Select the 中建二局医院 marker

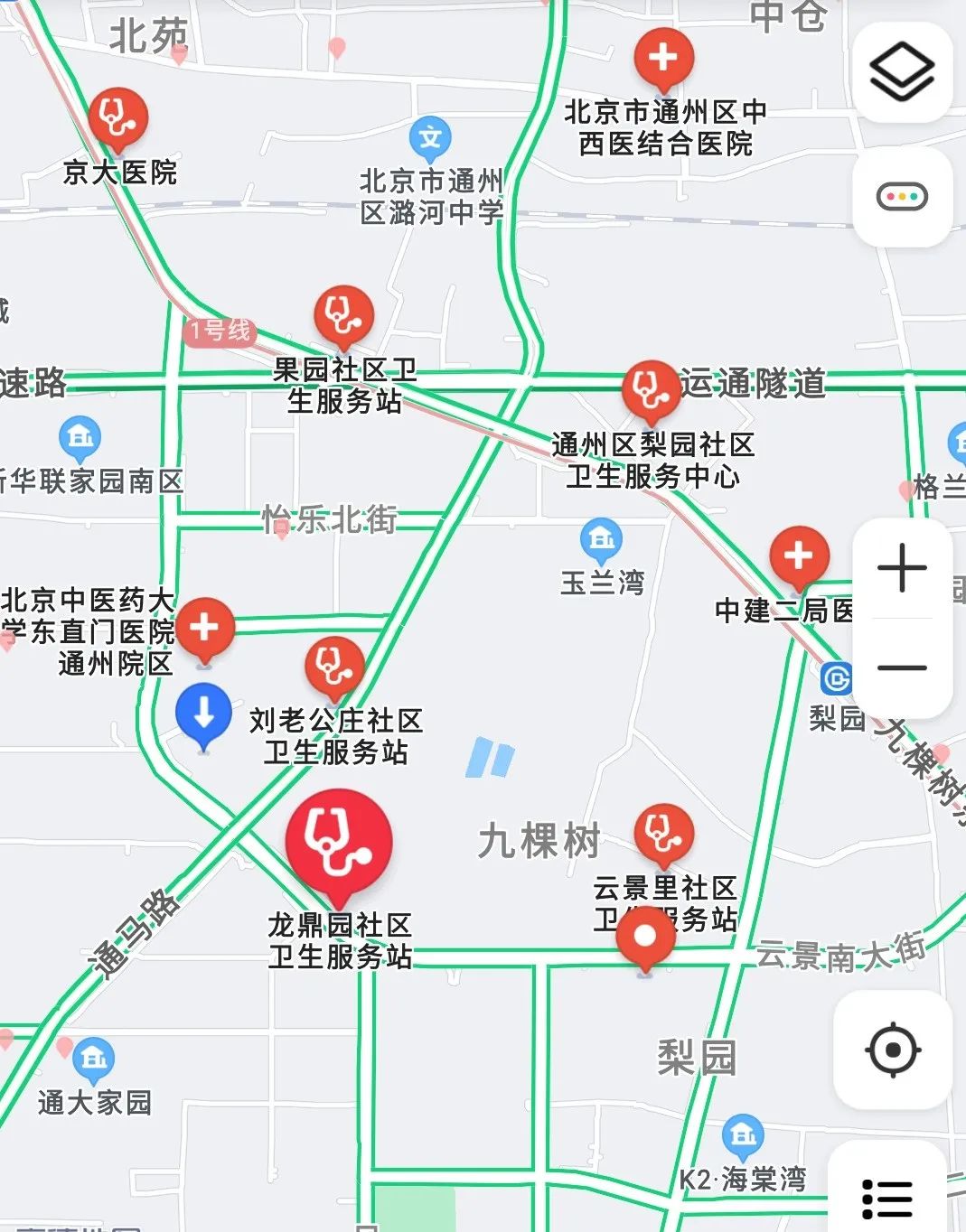pyautogui.click(x=799, y=556)
